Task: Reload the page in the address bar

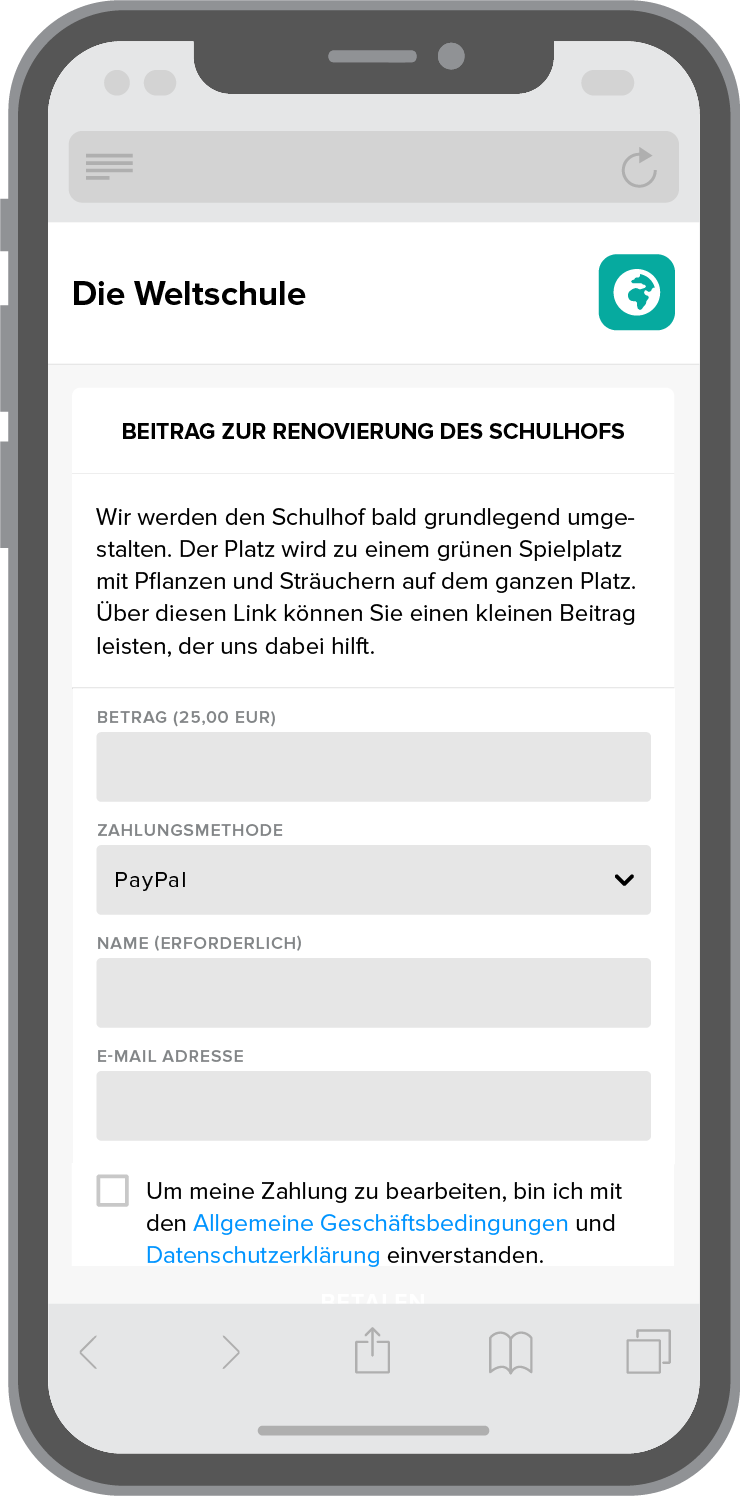Action: point(639,168)
